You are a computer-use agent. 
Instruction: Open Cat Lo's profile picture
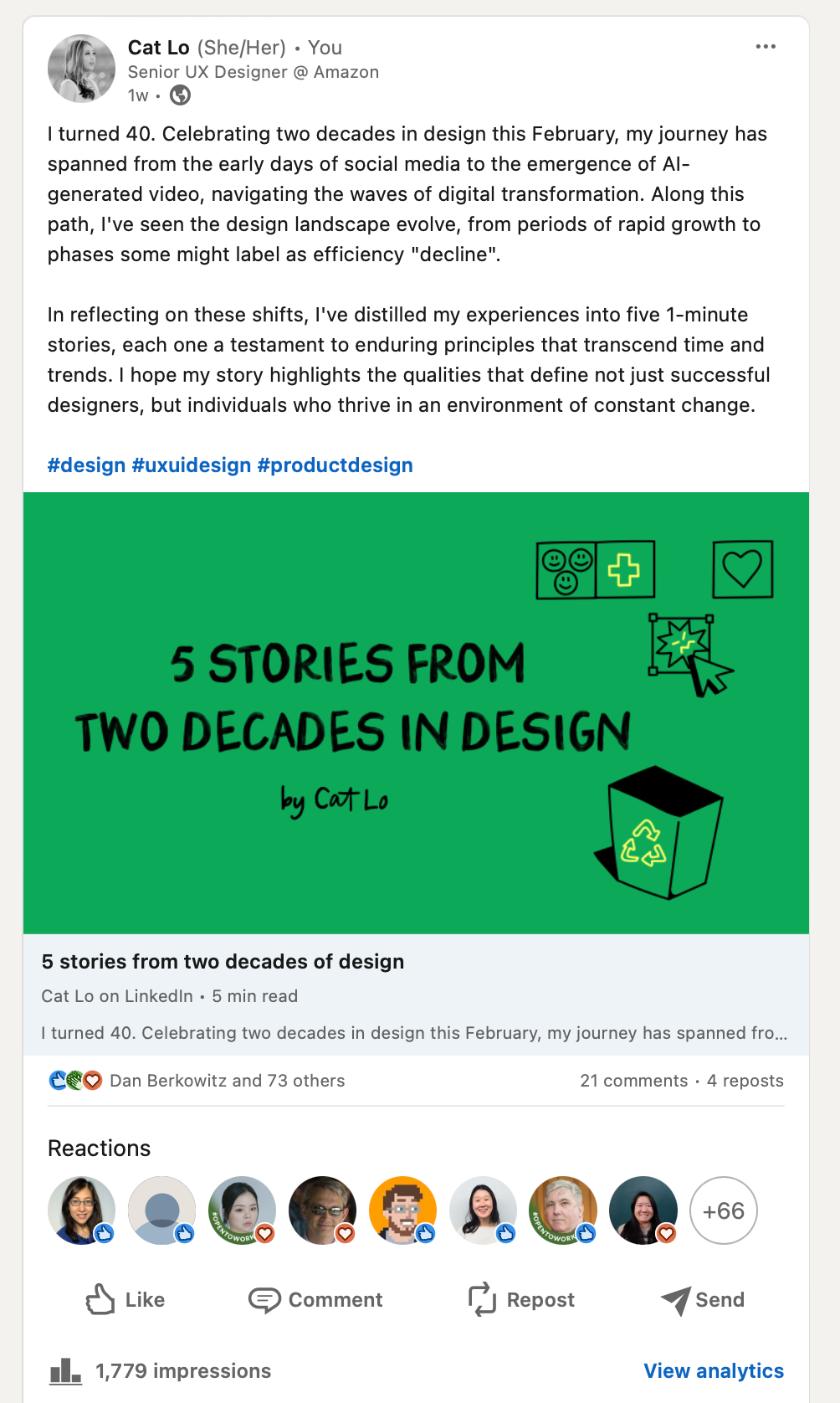pyautogui.click(x=81, y=69)
